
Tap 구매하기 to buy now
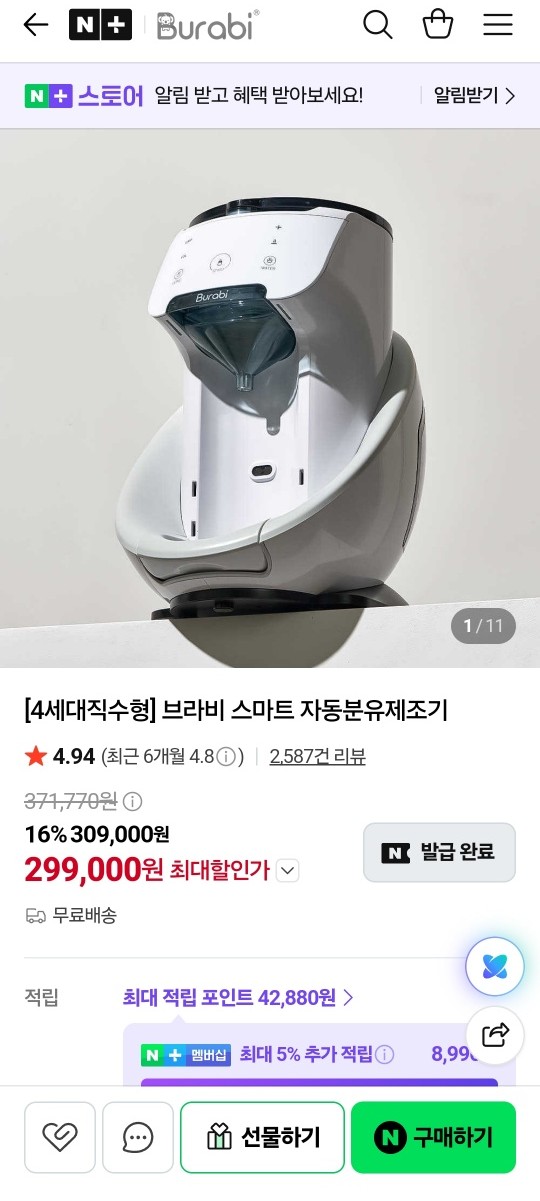[x=433, y=1137]
